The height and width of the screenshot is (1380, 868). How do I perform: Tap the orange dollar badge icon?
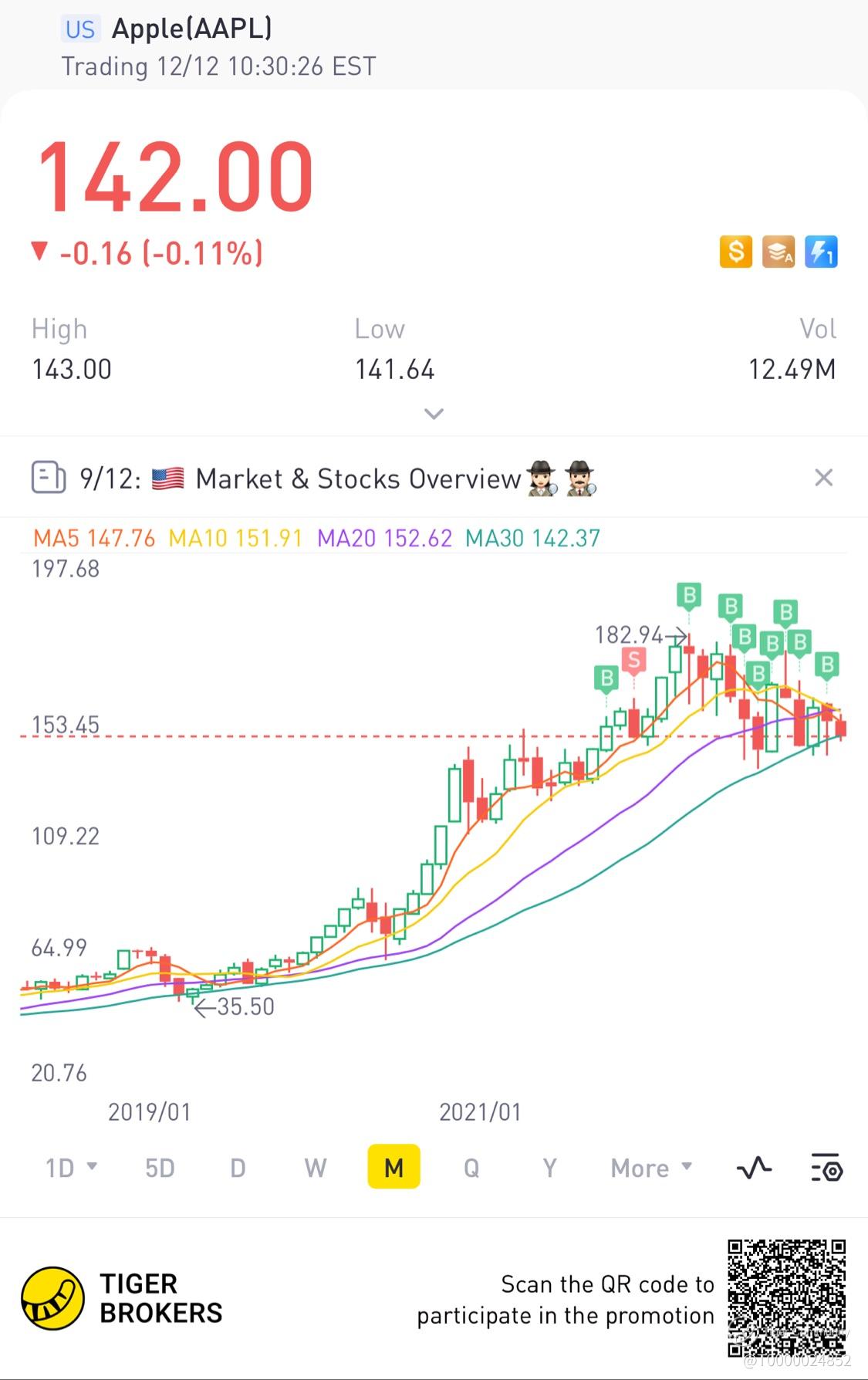point(736,252)
